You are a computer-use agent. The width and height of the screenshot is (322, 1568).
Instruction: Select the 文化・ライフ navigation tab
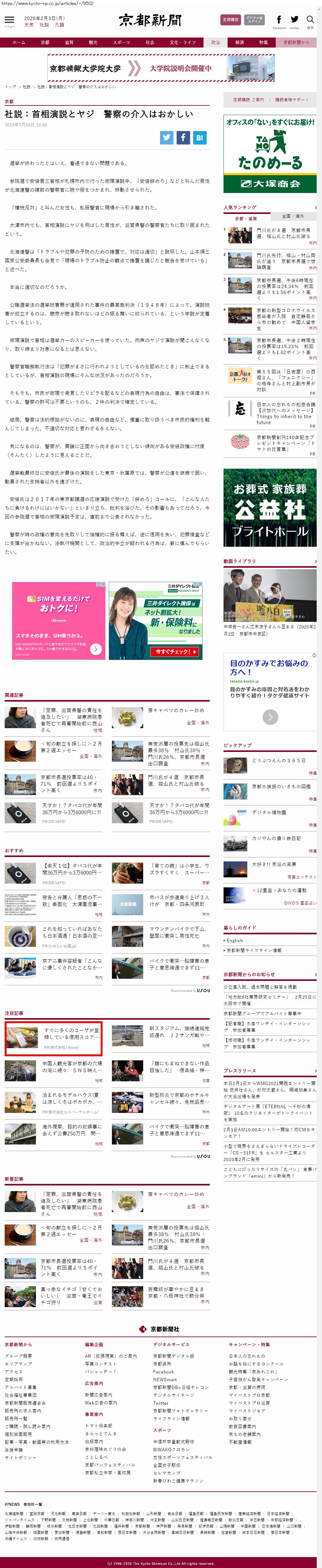(x=183, y=43)
